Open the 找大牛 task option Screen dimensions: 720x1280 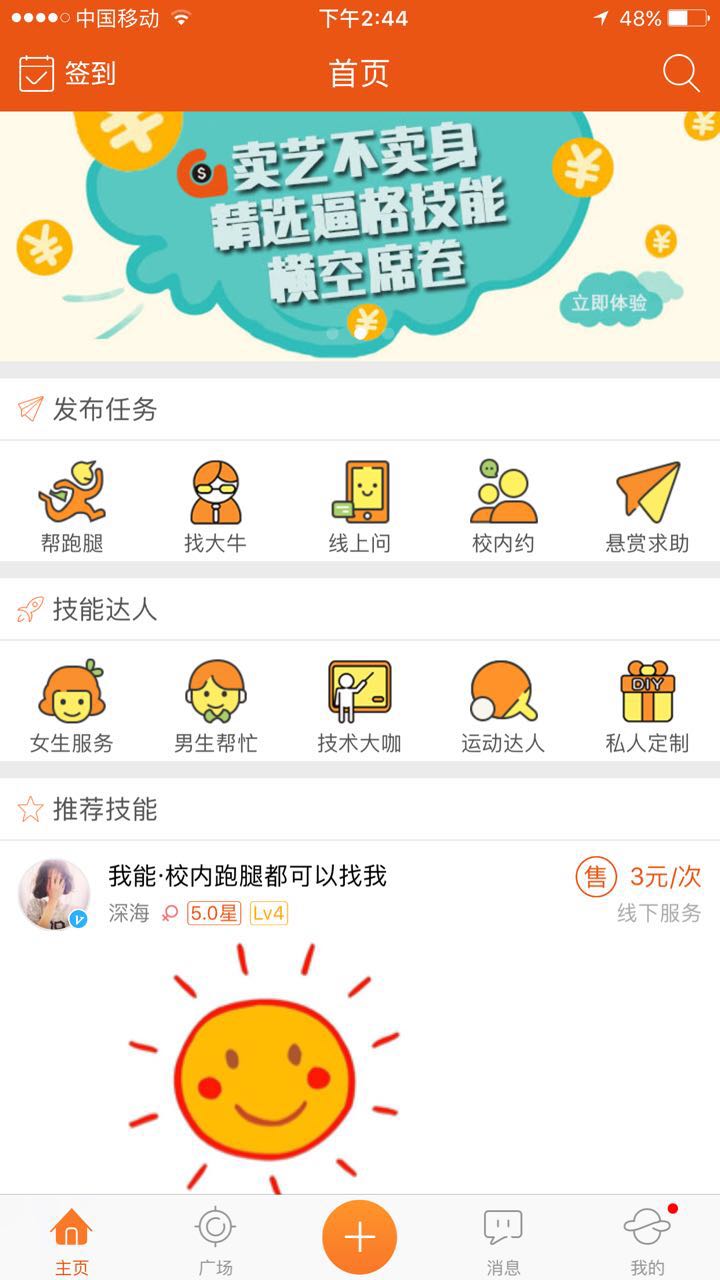tap(215, 506)
